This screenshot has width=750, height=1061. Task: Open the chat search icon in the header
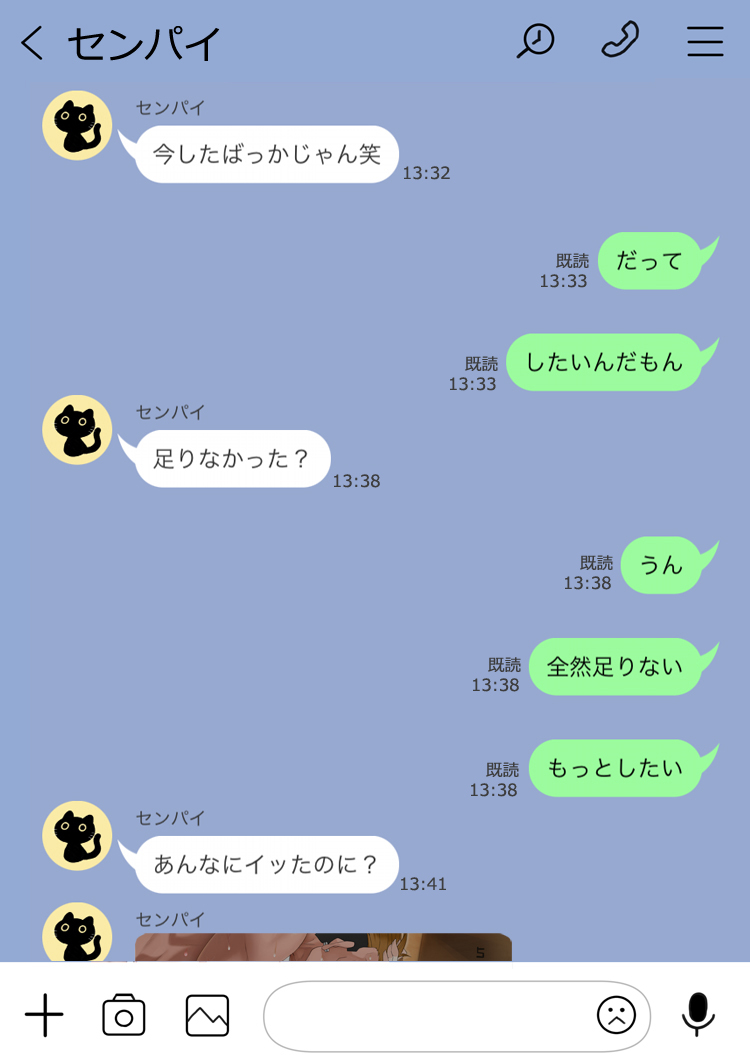tap(535, 41)
